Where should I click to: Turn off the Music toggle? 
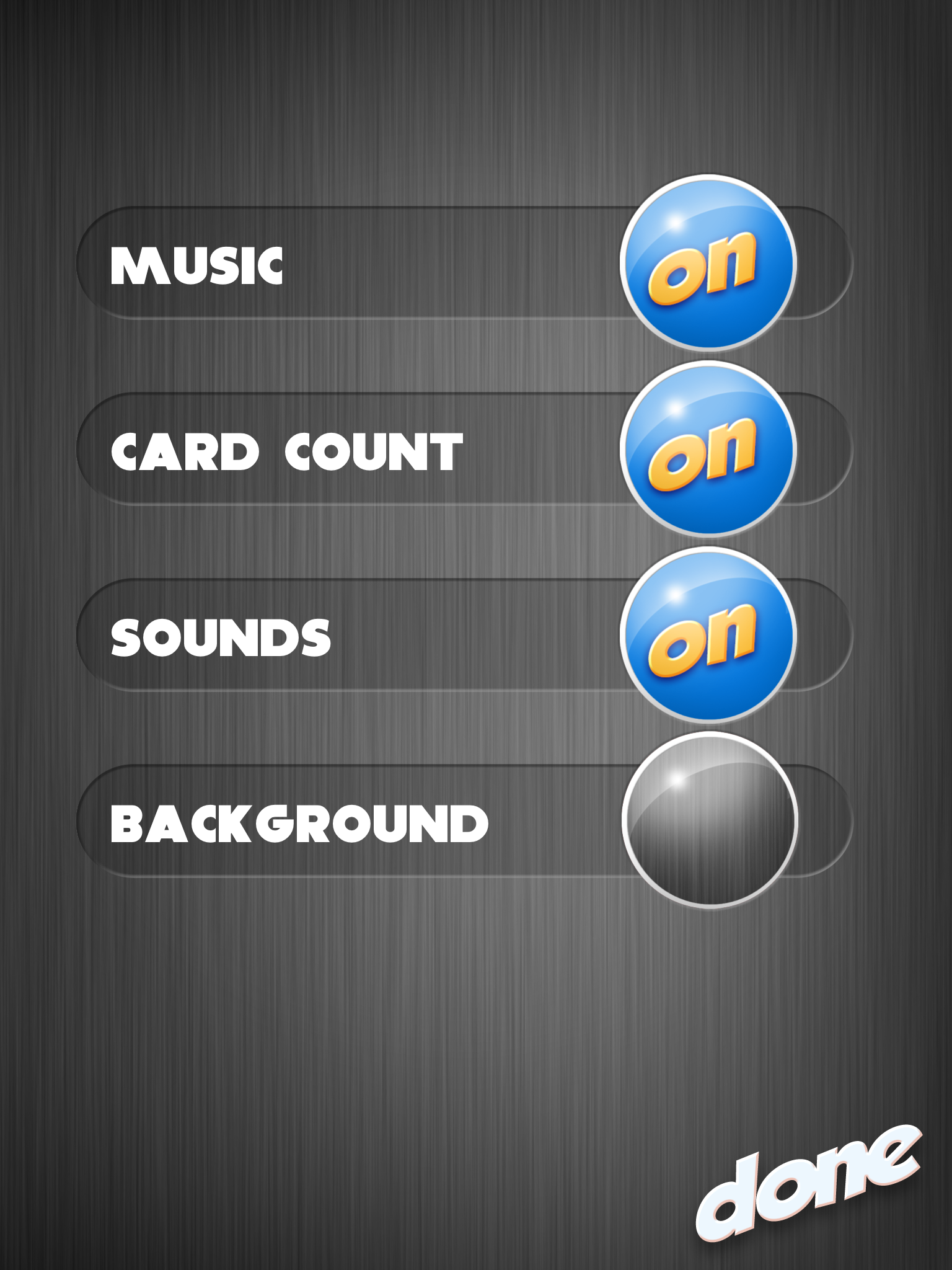point(708,263)
